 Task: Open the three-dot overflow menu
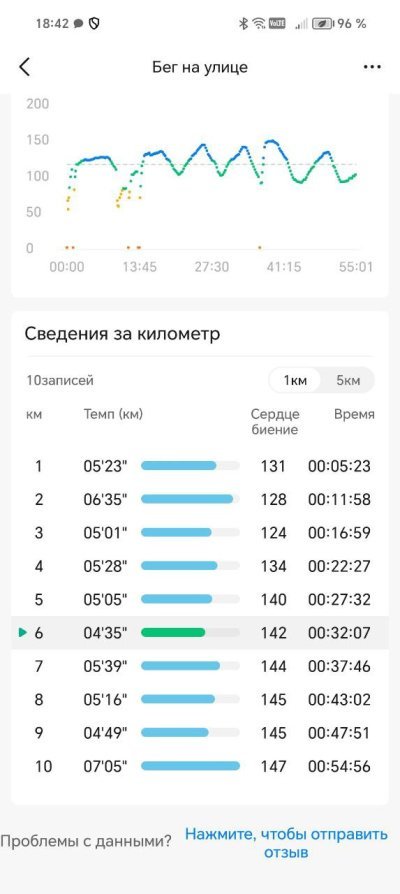click(x=372, y=67)
